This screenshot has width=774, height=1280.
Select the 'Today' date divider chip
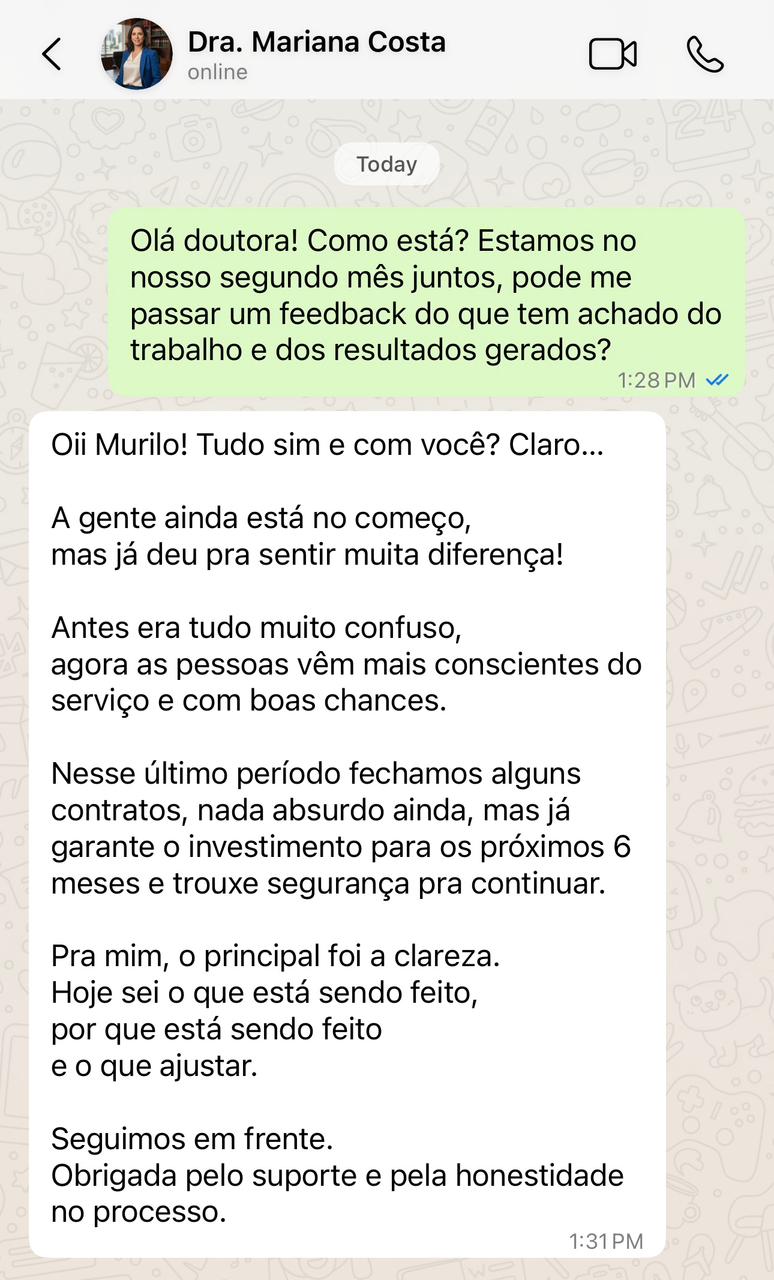pos(387,163)
